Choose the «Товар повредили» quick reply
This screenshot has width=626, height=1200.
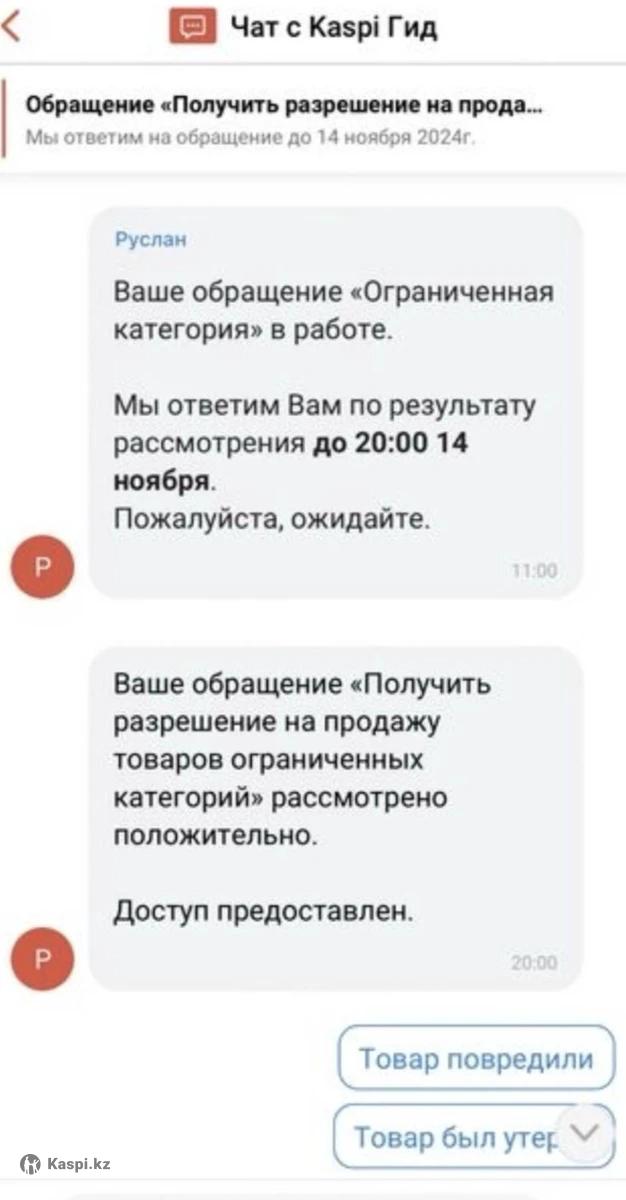pyautogui.click(x=476, y=1058)
